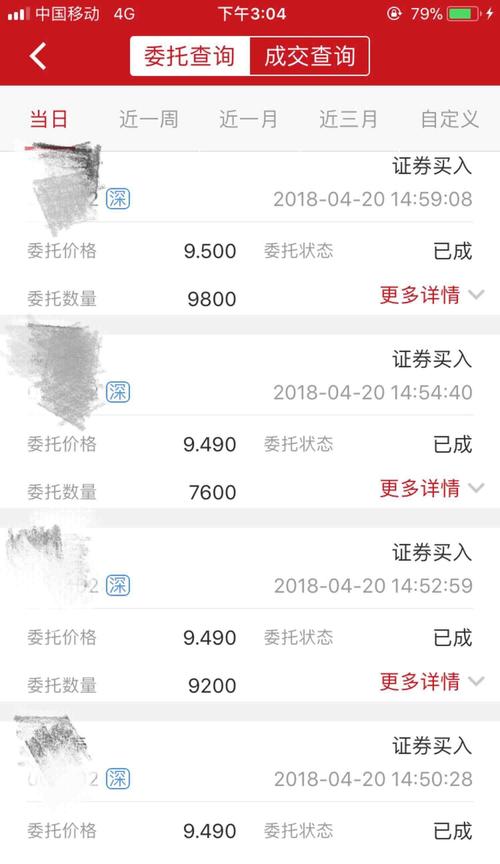
Task: Select the 当日 date filter
Action: pyautogui.click(x=49, y=119)
